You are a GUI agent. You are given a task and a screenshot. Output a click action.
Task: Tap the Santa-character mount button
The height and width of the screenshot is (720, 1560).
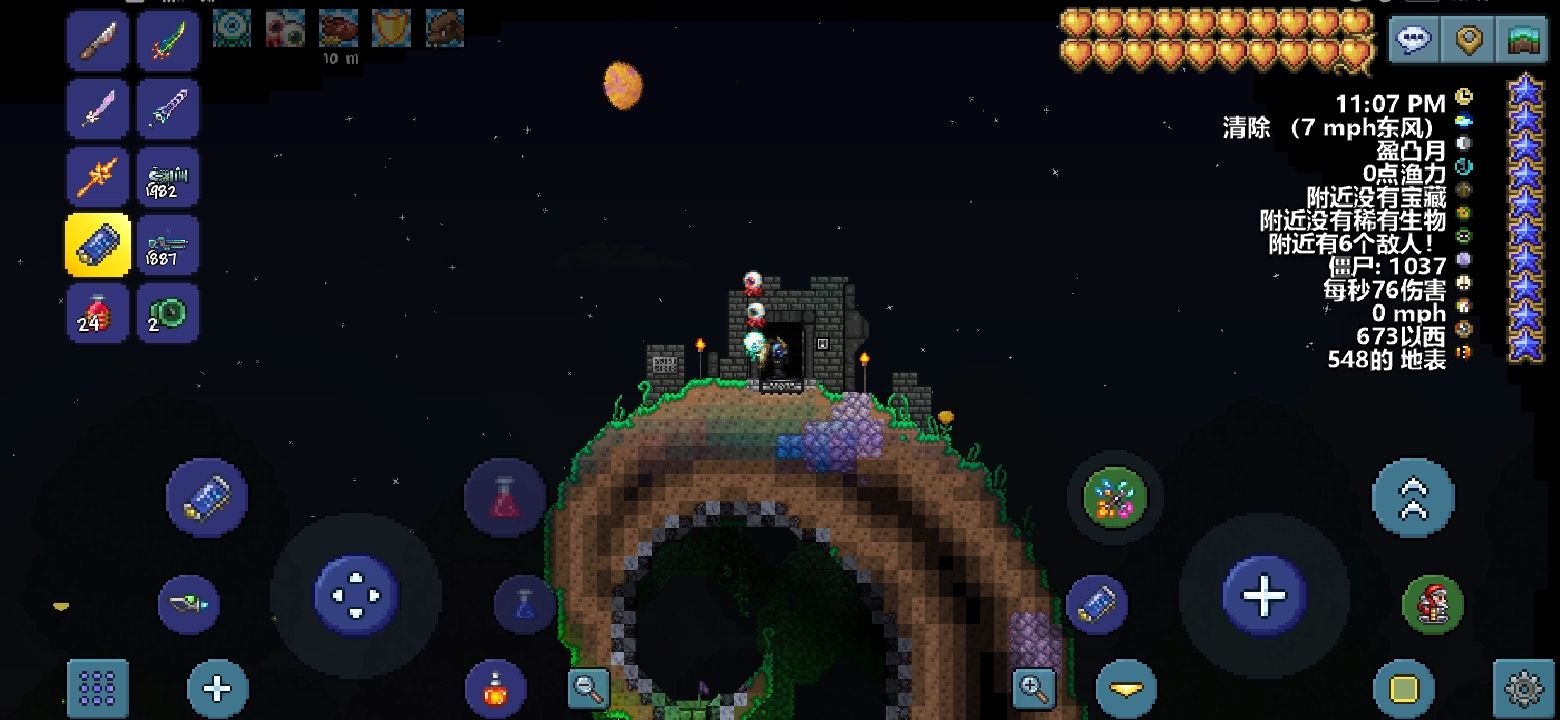click(x=1433, y=605)
